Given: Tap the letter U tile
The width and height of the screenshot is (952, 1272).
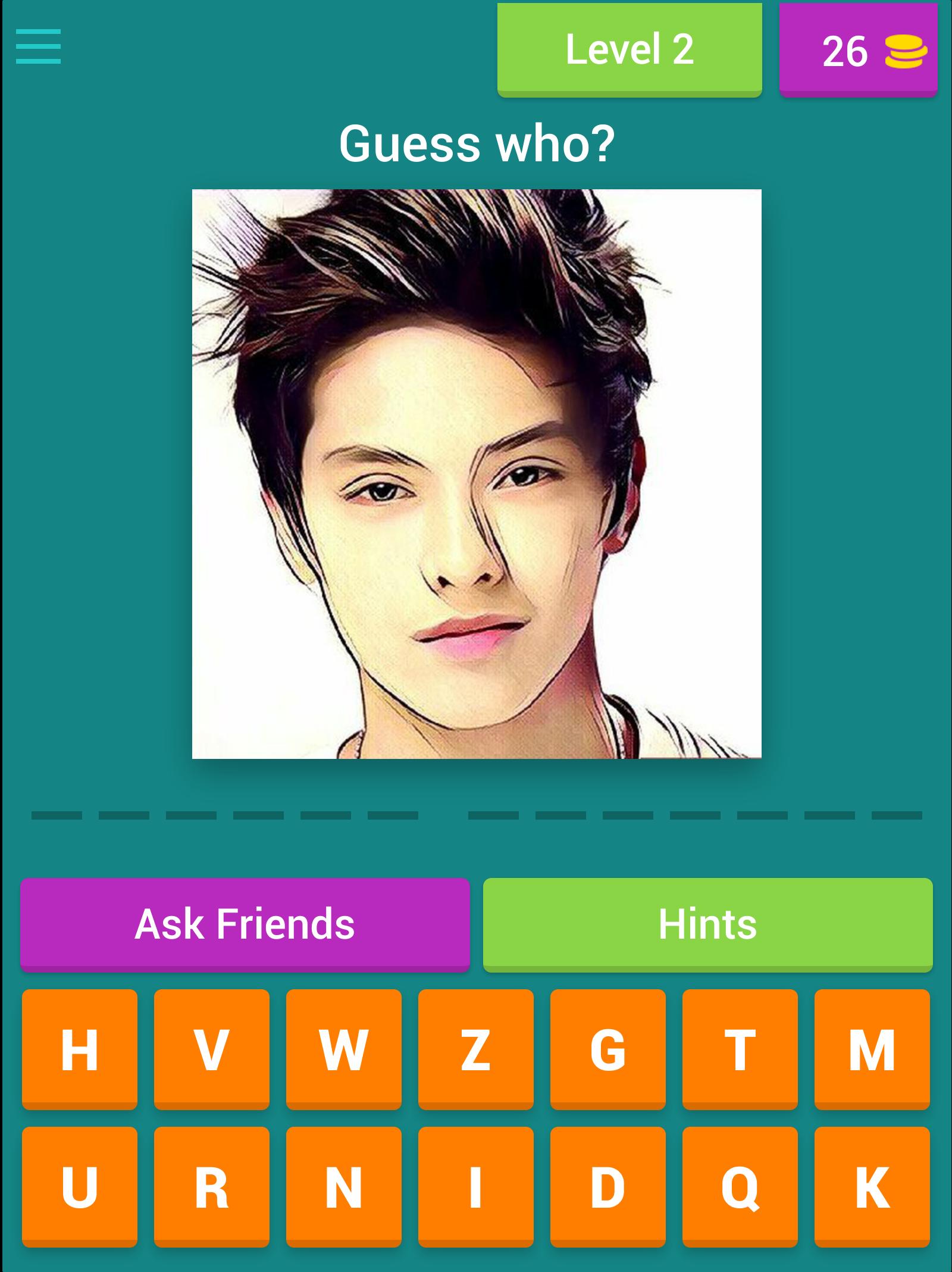Looking at the screenshot, I should tap(80, 1187).
